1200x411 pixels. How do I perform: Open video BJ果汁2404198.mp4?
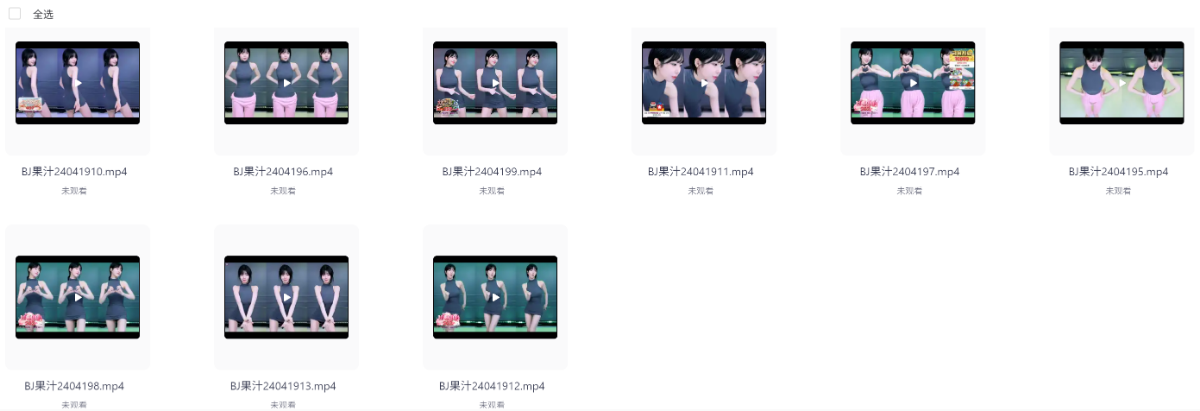click(78, 297)
